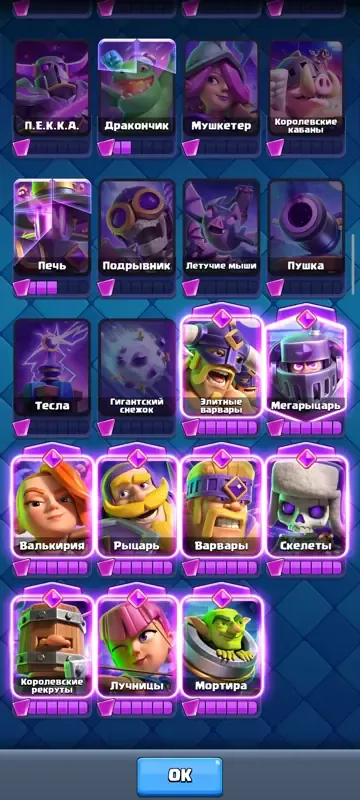Confirm with the OK button
Screen dimensions: 360x800
coord(179,776)
